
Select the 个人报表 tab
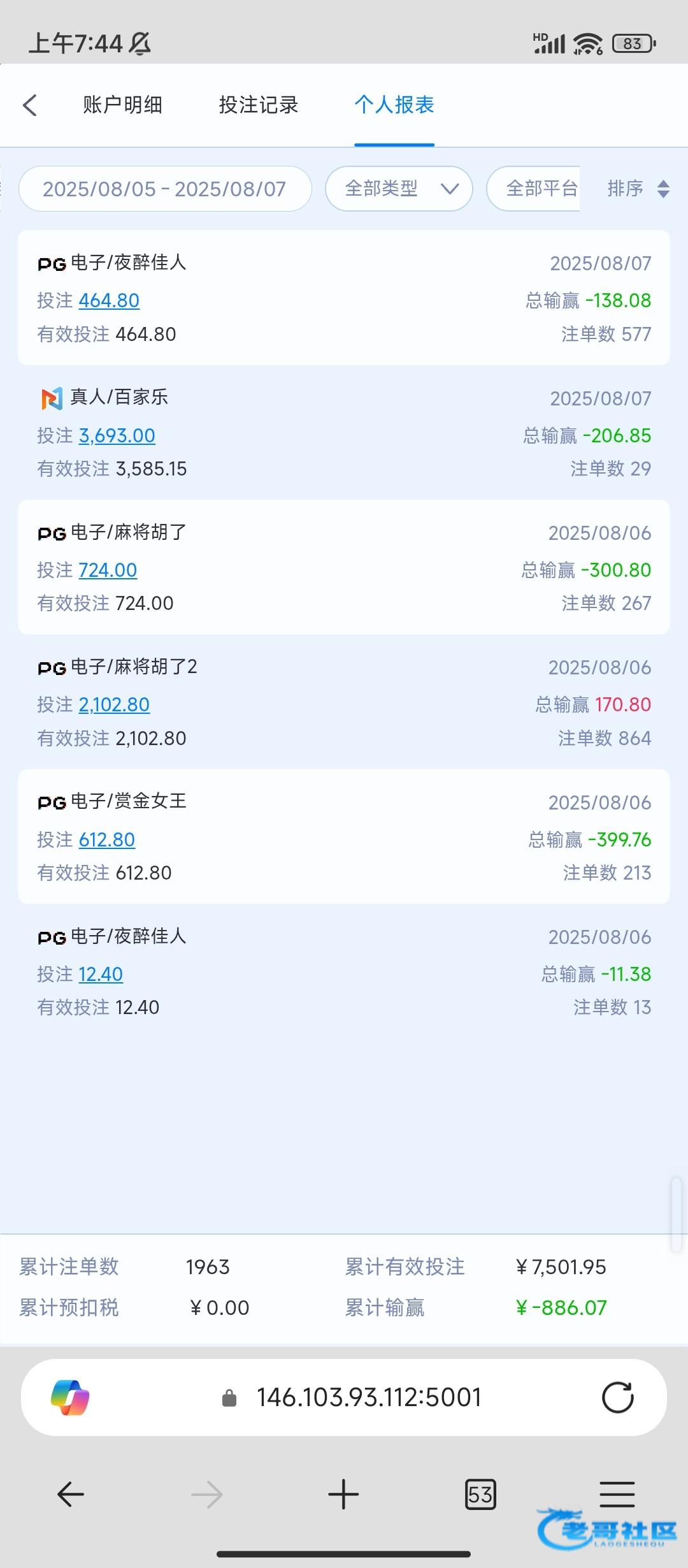tap(394, 105)
